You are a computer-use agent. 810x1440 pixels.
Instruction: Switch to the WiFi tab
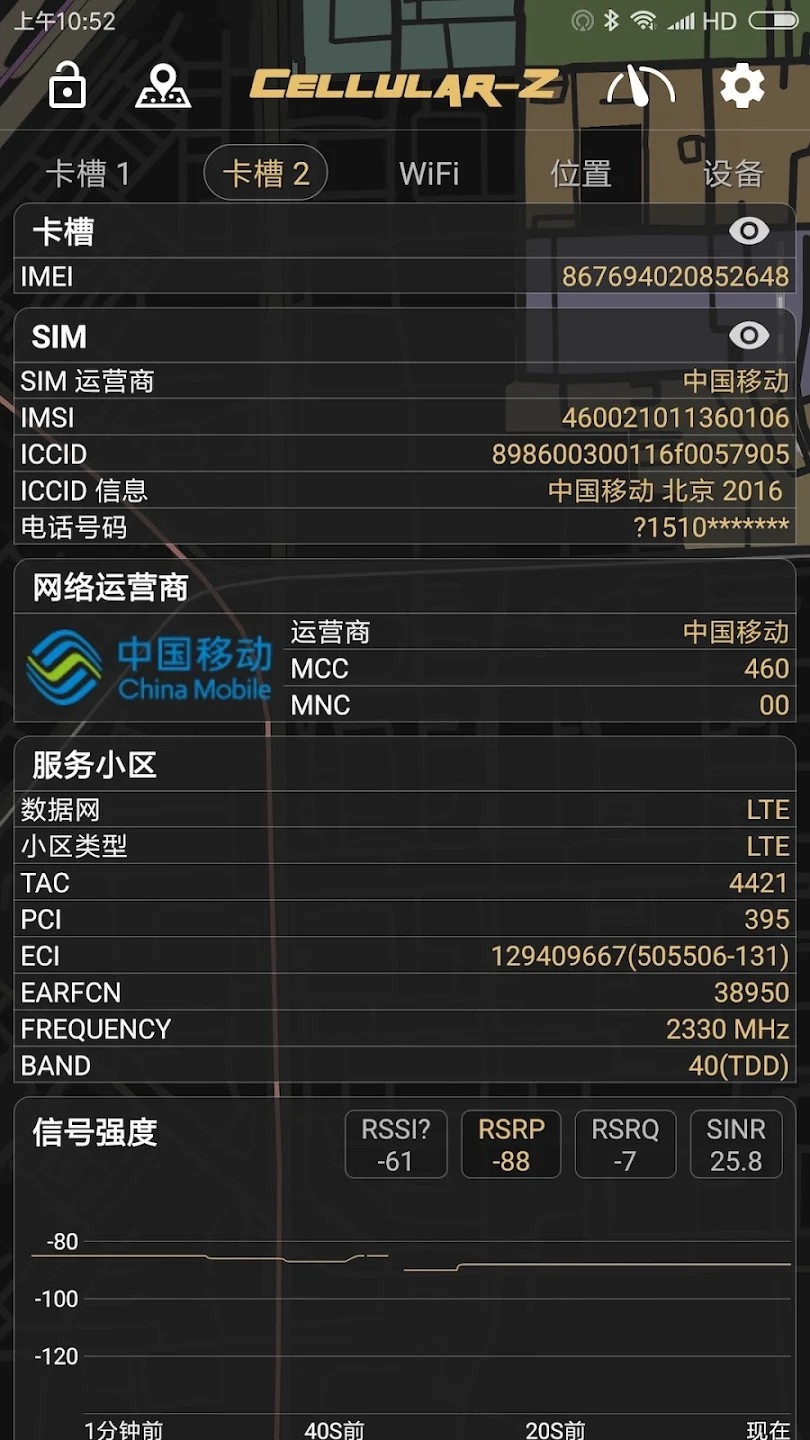[x=428, y=172]
